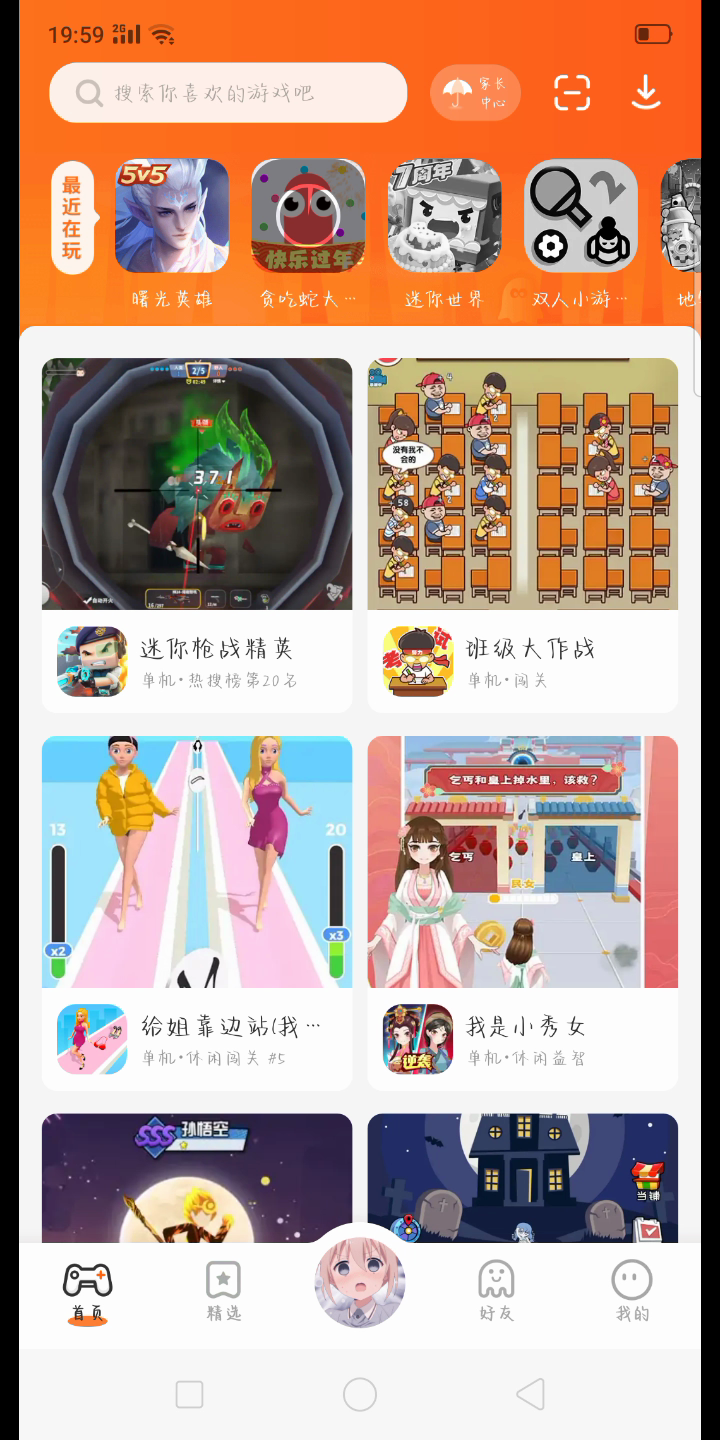Launch recently played 迷你世界
Viewport: 720px width, 1440px height.
coord(444,217)
